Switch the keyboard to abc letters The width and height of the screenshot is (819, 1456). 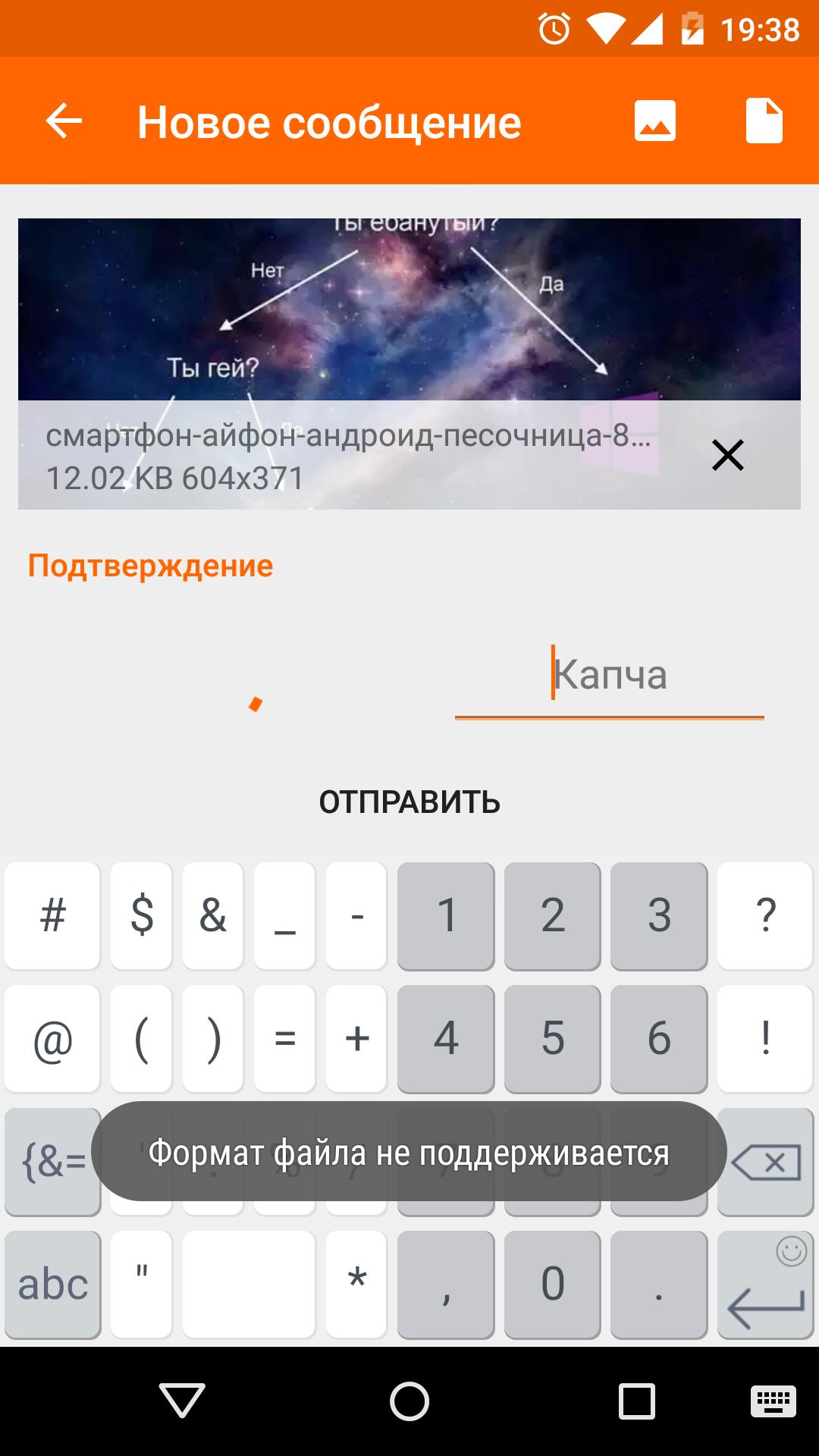point(53,1285)
